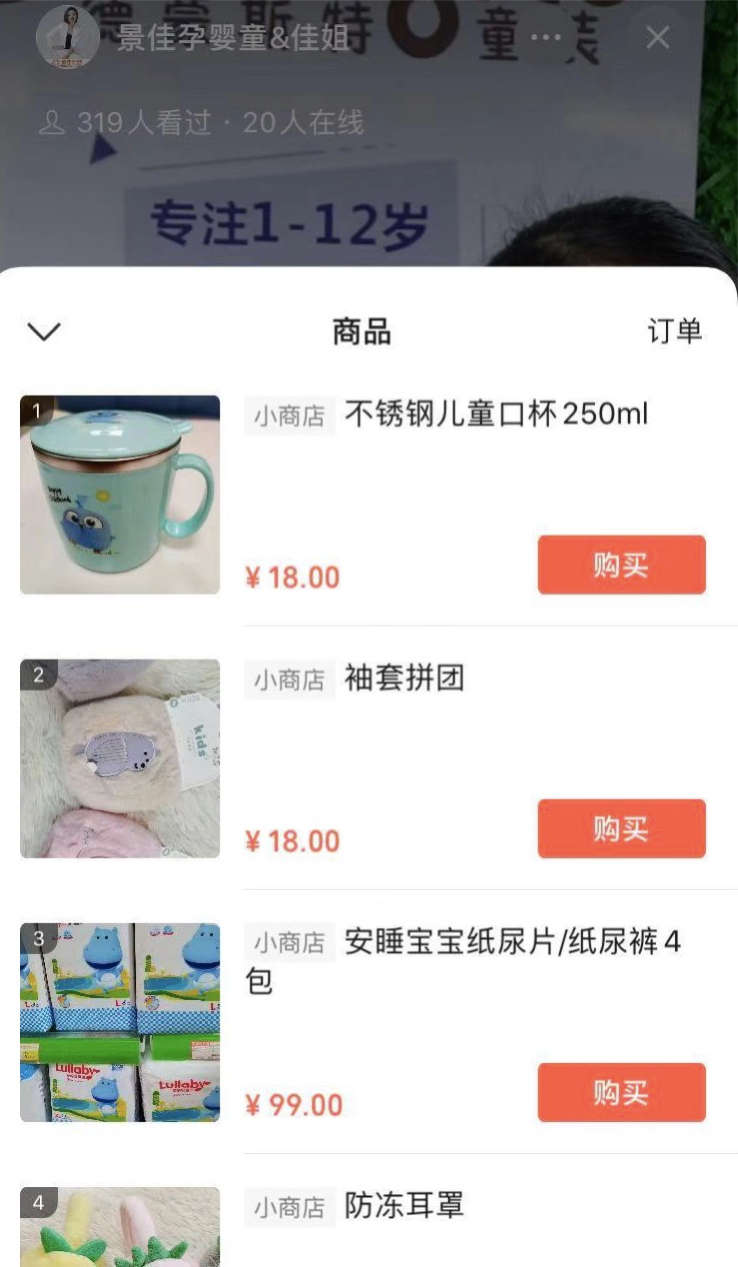The width and height of the screenshot is (738, 1267).
Task: Open the stainless steel cup product thumbnail
Action: coord(118,495)
